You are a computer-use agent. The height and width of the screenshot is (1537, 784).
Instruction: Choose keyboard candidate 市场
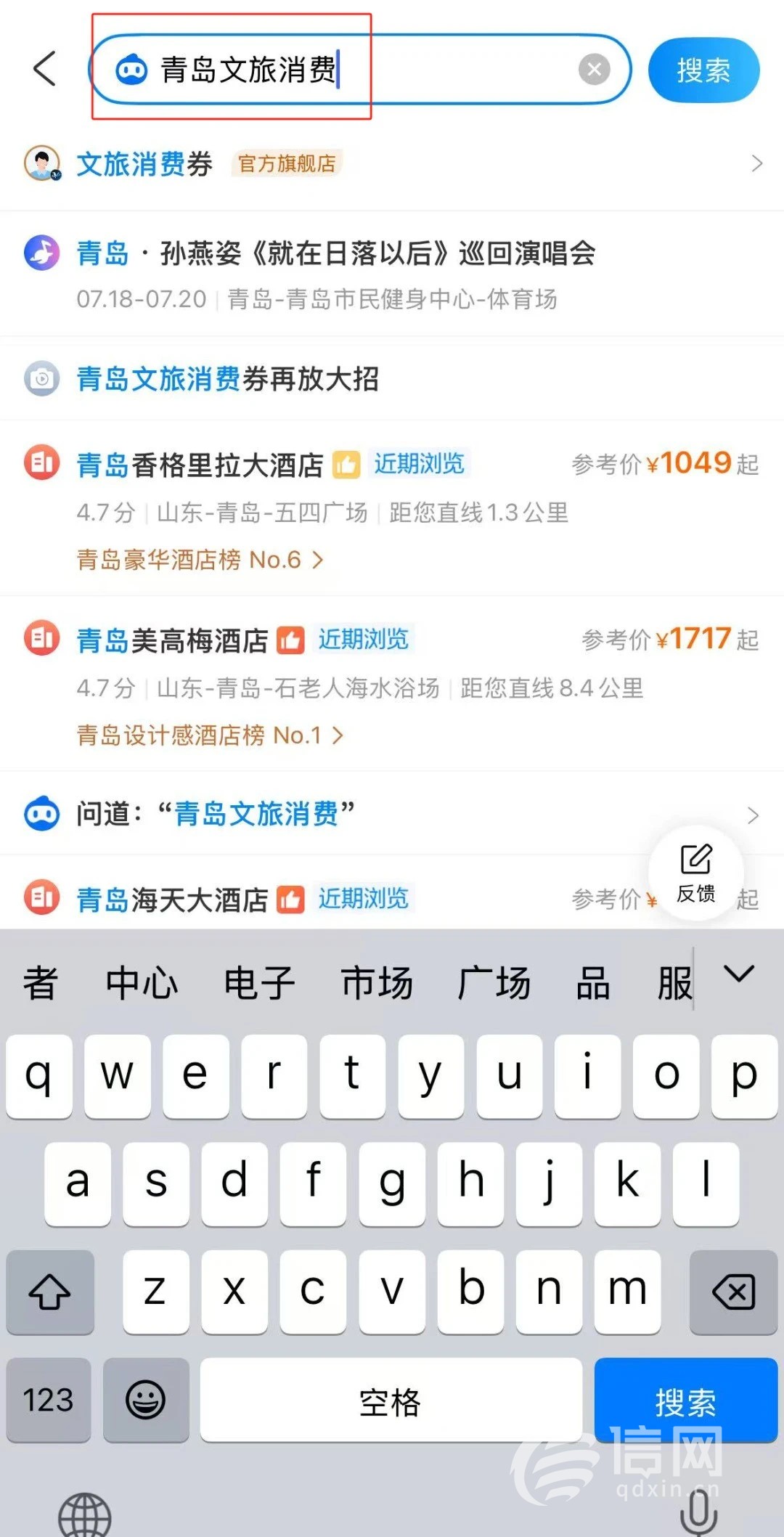pos(377,984)
